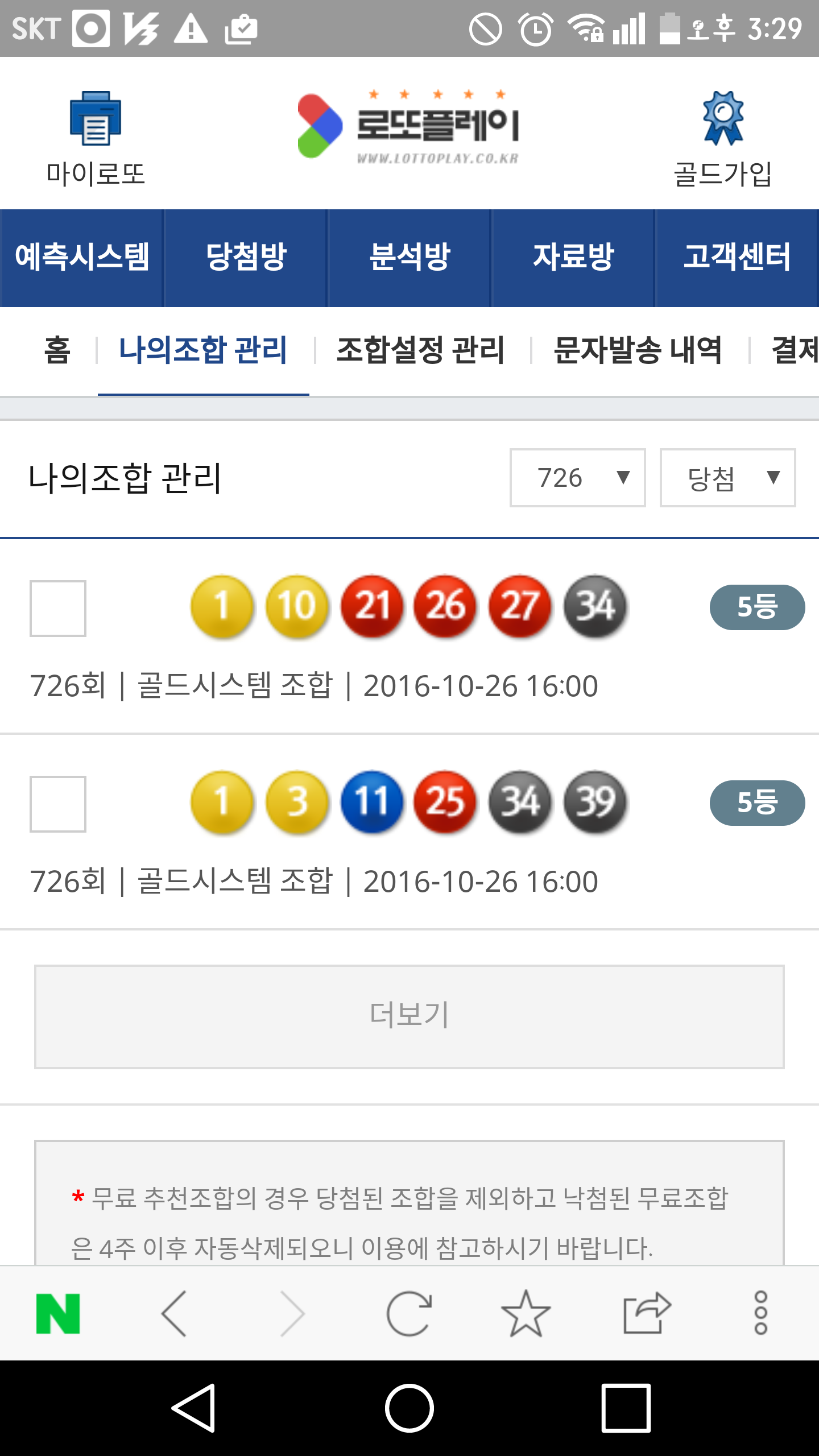Switch to 예측시스템 tab

click(x=82, y=258)
